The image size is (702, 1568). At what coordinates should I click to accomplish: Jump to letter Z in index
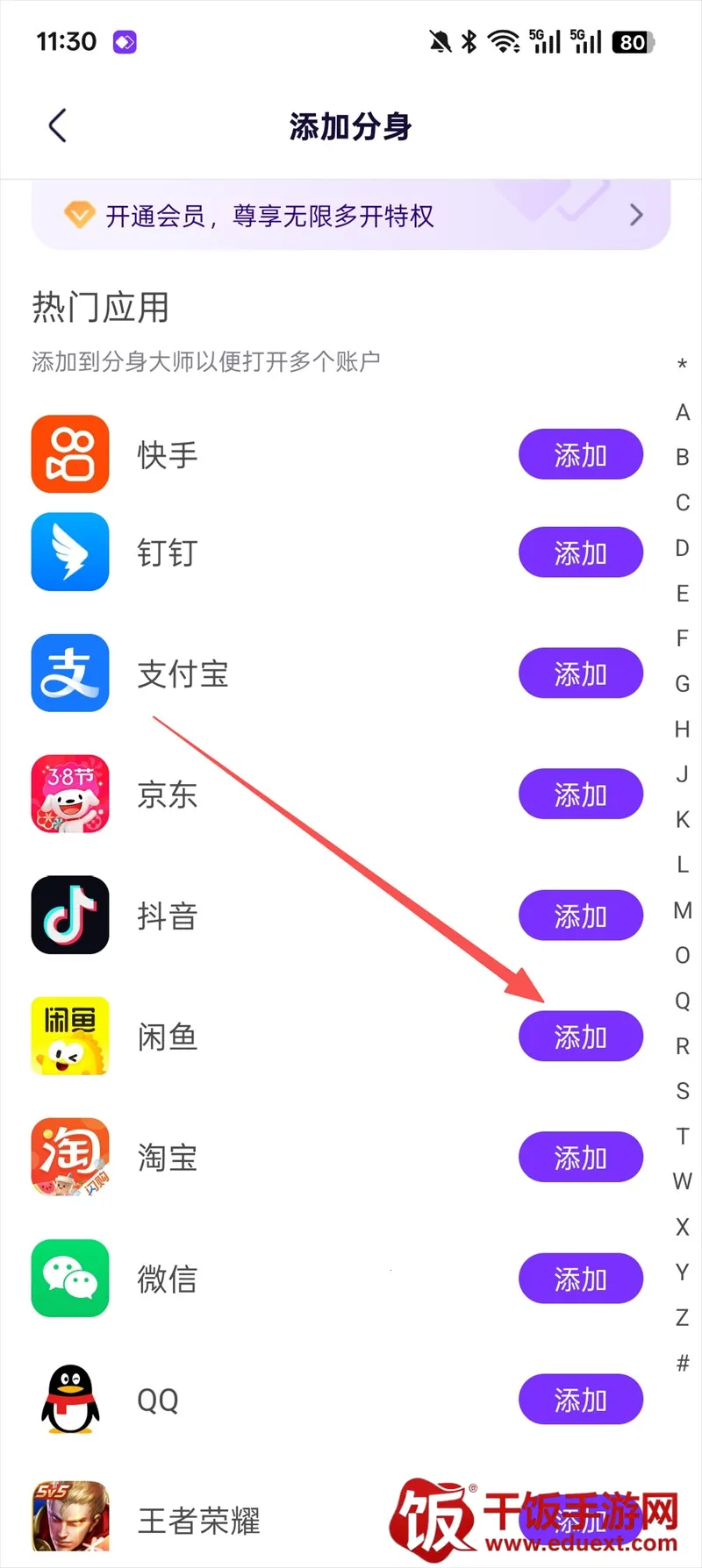pyautogui.click(x=682, y=1317)
